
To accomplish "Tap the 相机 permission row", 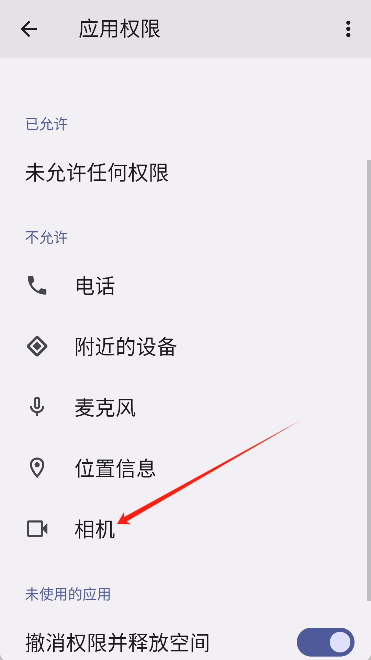I will click(x=185, y=529).
